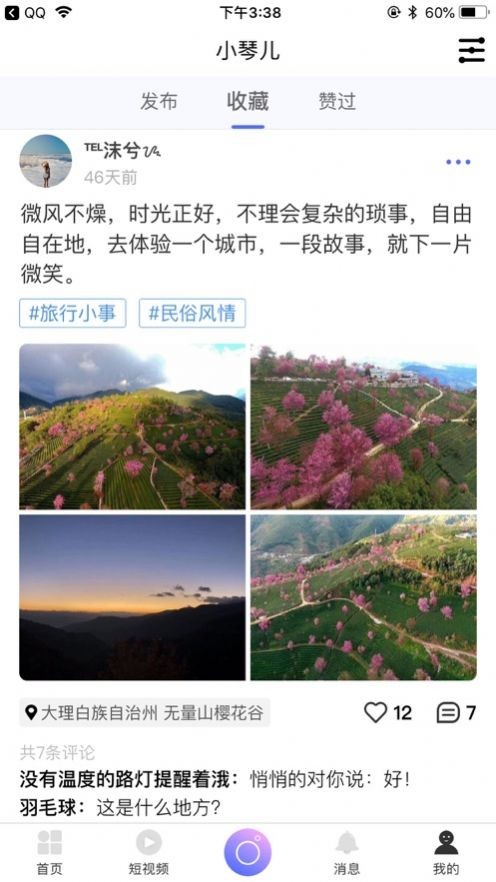Open the comments icon showing 7

[456, 713]
